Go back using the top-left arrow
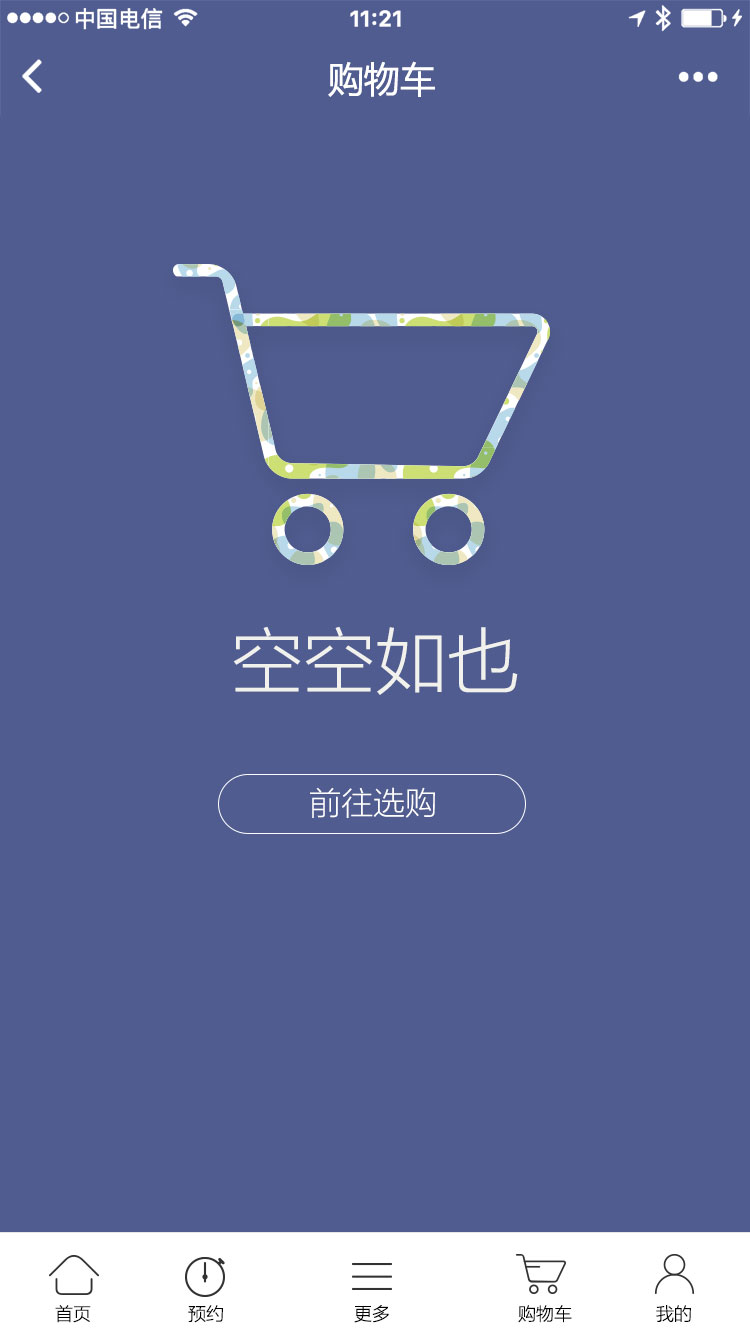 pyautogui.click(x=33, y=77)
